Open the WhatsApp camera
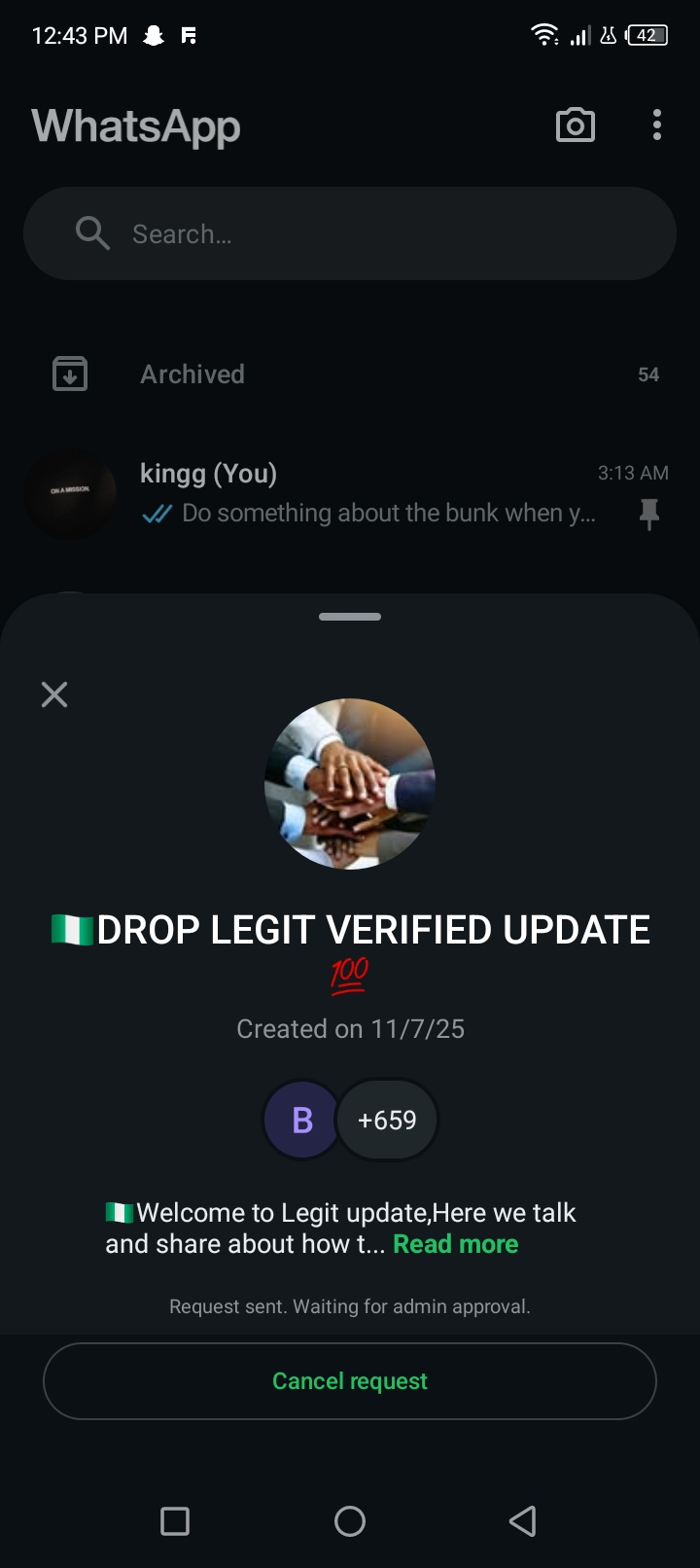Viewport: 700px width, 1568px height. point(576,125)
